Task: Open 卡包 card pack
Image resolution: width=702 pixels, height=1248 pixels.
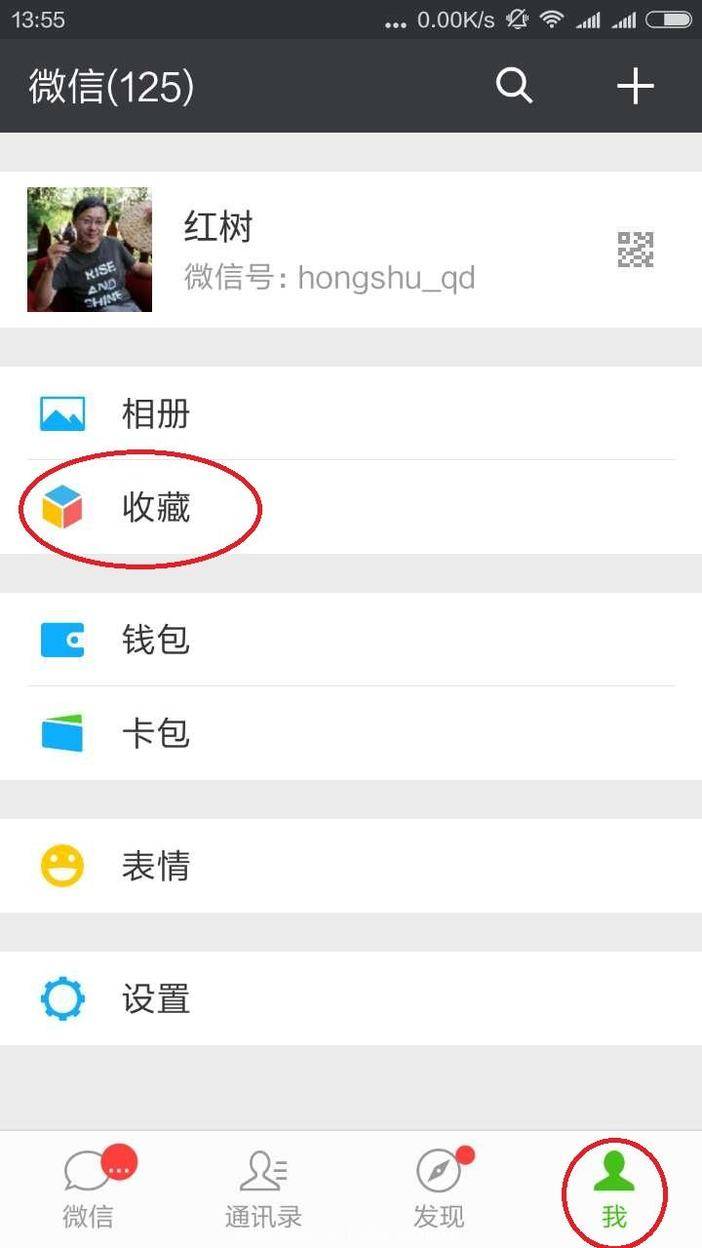Action: pyautogui.click(x=350, y=734)
